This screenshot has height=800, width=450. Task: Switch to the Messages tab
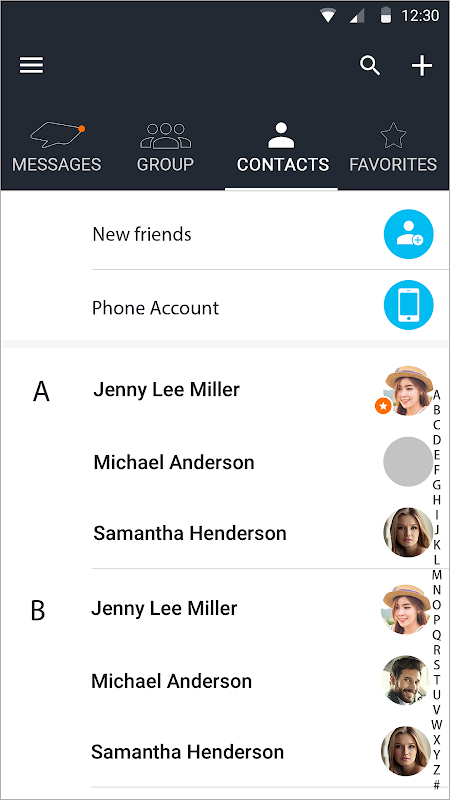[57, 148]
